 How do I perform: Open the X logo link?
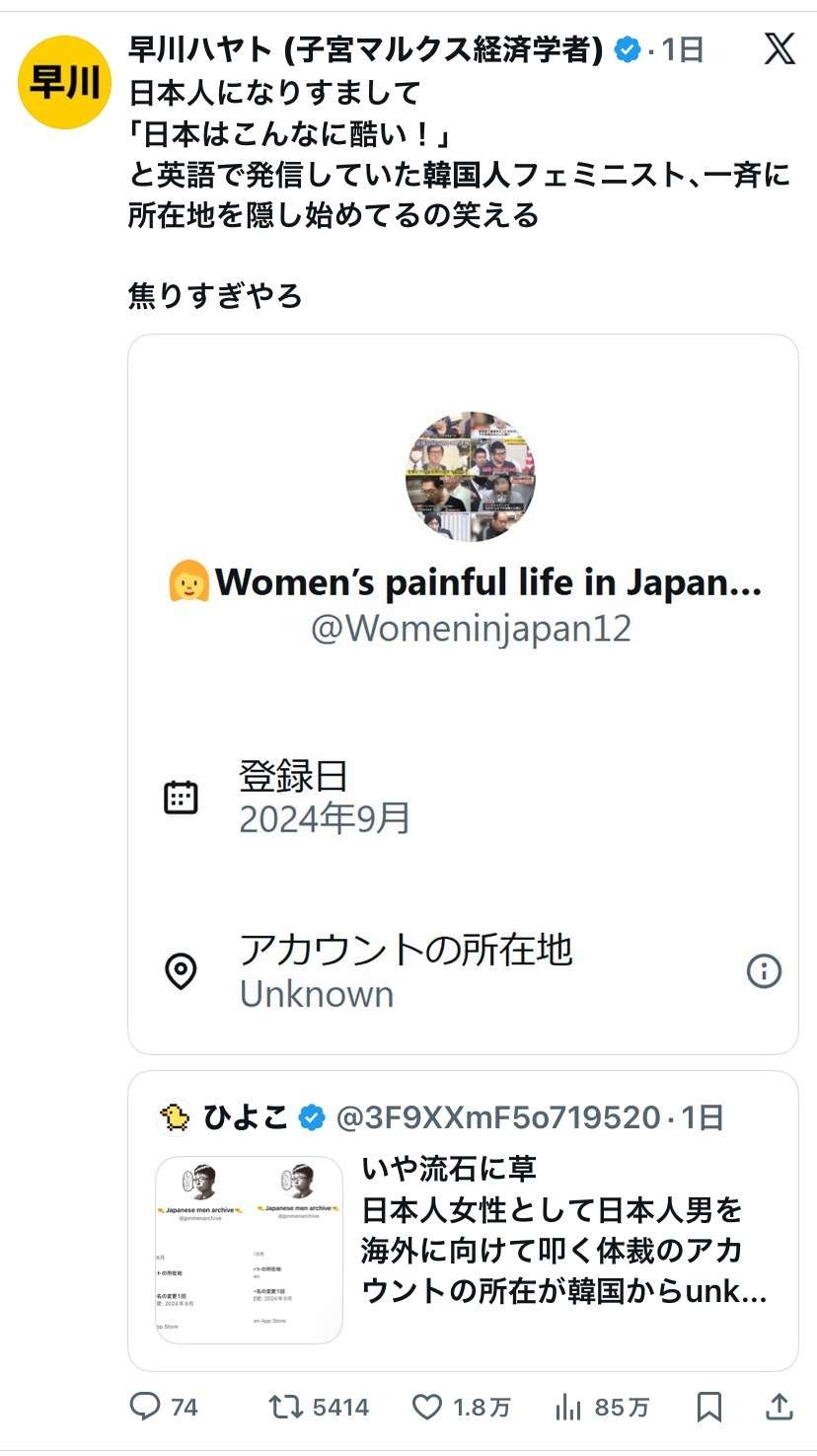coord(779,47)
